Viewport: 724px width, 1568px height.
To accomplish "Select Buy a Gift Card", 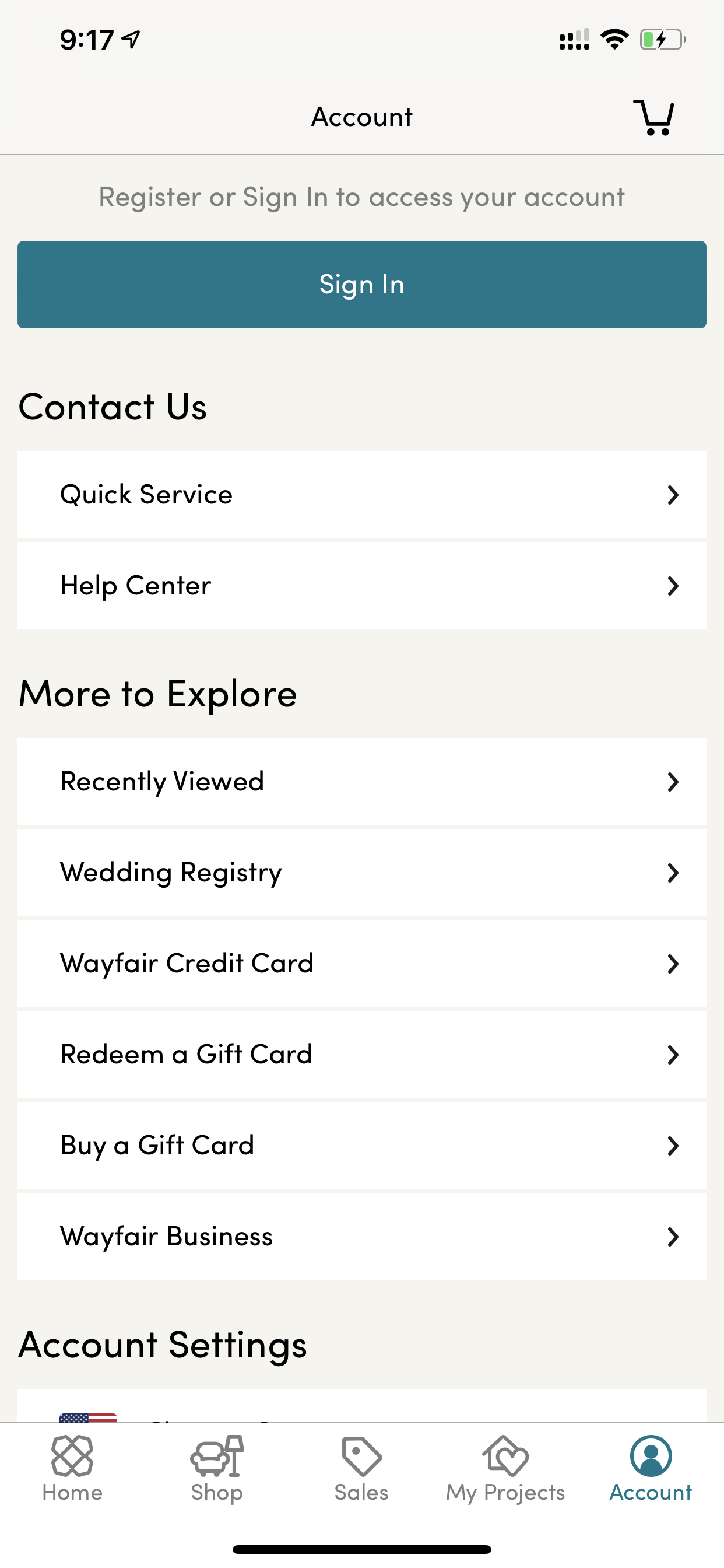I will pos(362,1146).
